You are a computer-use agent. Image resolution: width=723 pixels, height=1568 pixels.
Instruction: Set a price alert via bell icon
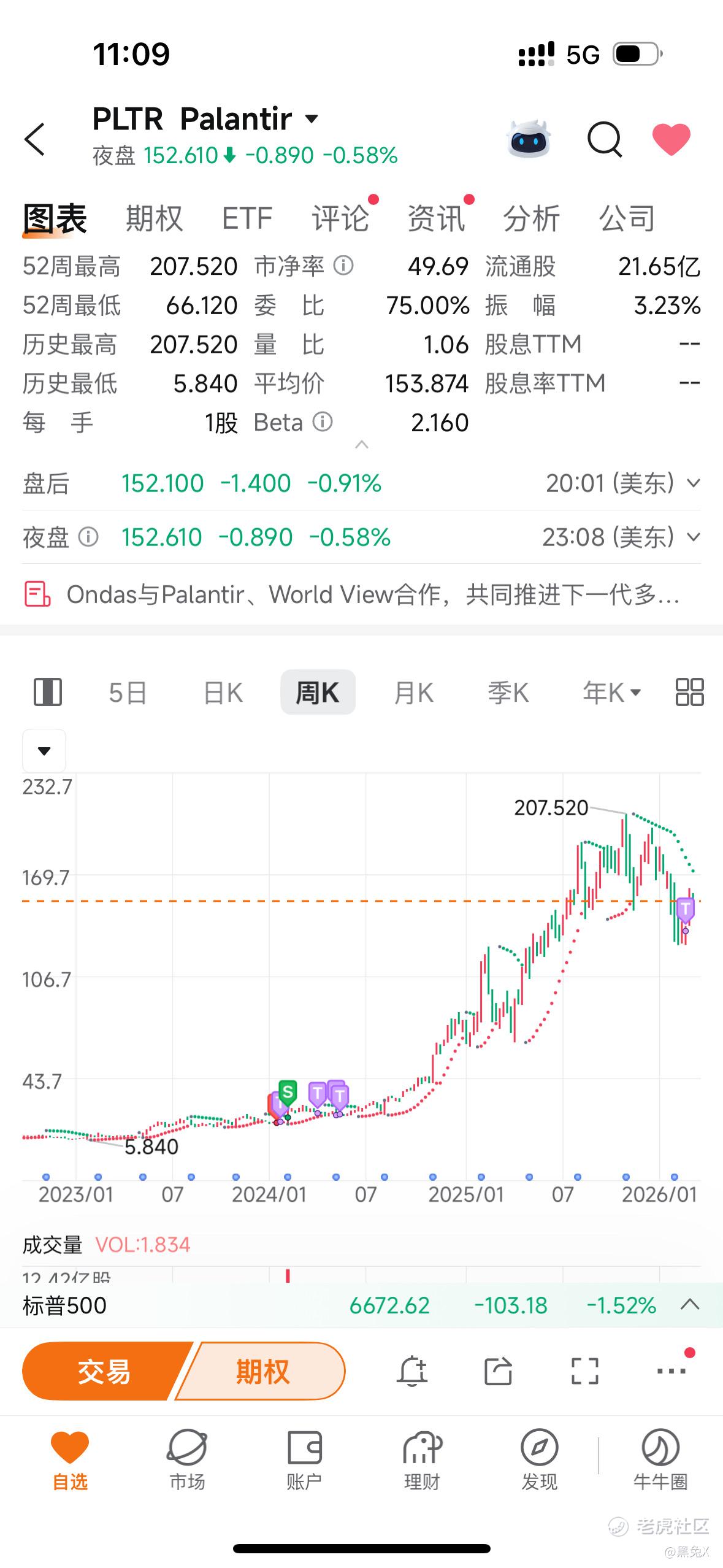click(412, 1371)
